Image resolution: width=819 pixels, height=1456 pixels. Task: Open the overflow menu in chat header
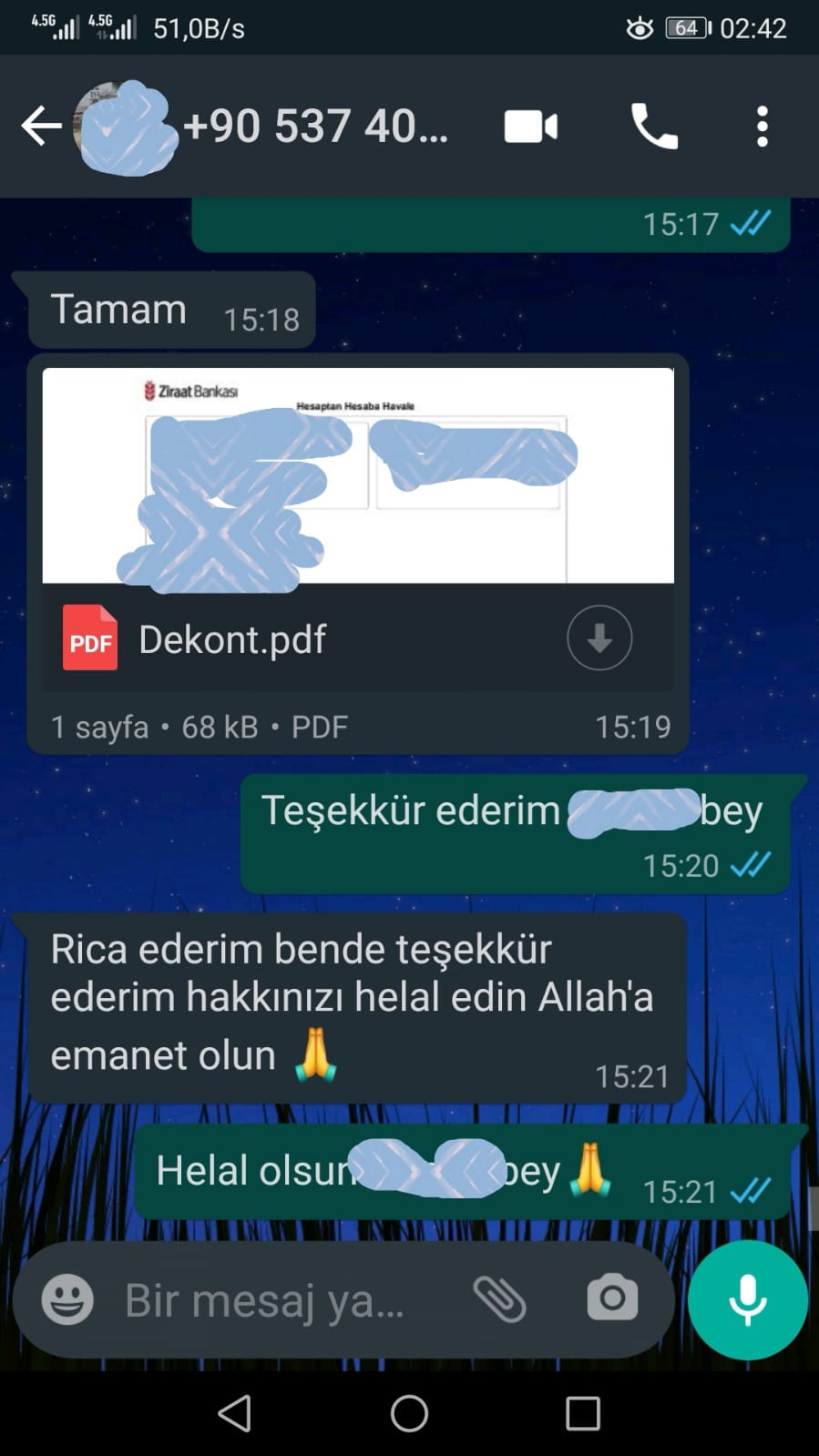click(x=763, y=126)
